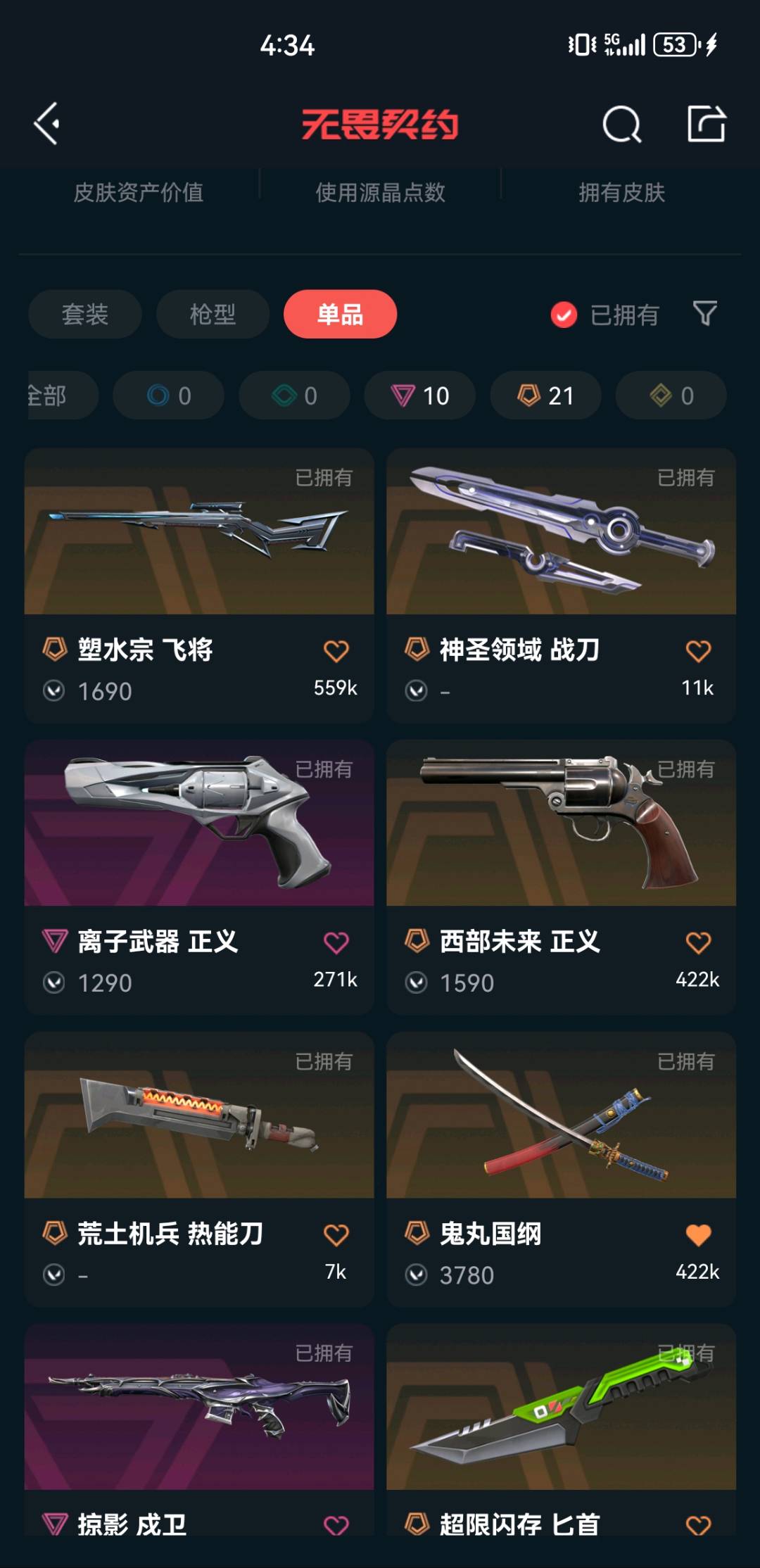
Task: Switch to the 枪型 tab
Action: pyautogui.click(x=213, y=314)
